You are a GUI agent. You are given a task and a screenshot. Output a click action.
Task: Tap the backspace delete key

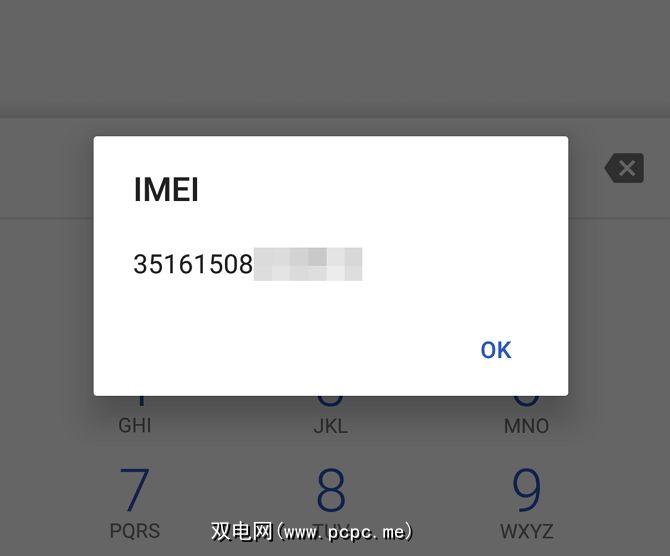[624, 168]
